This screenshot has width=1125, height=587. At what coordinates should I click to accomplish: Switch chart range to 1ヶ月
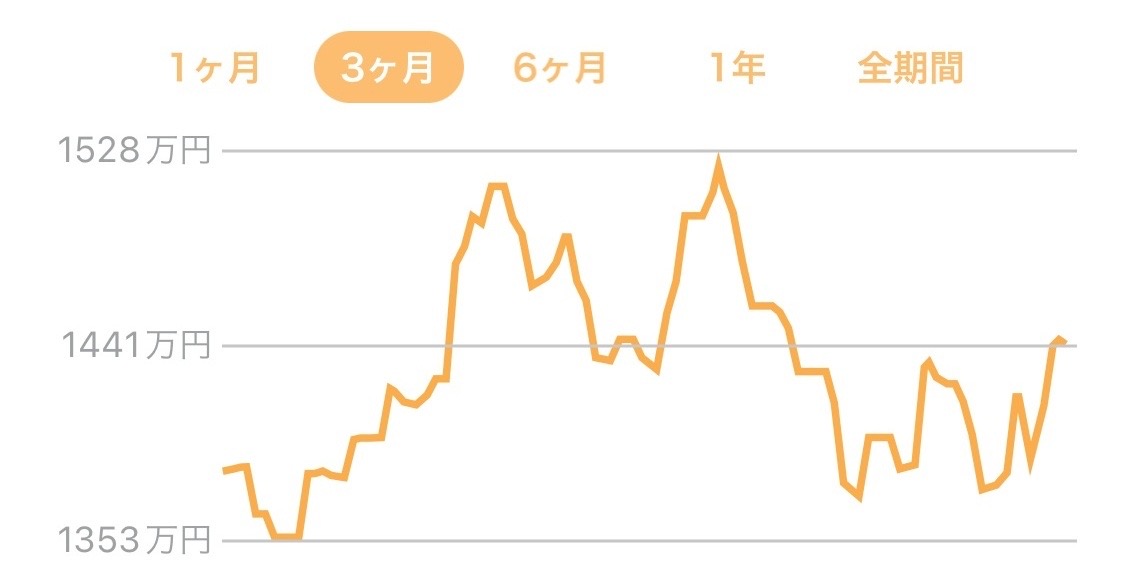215,68
